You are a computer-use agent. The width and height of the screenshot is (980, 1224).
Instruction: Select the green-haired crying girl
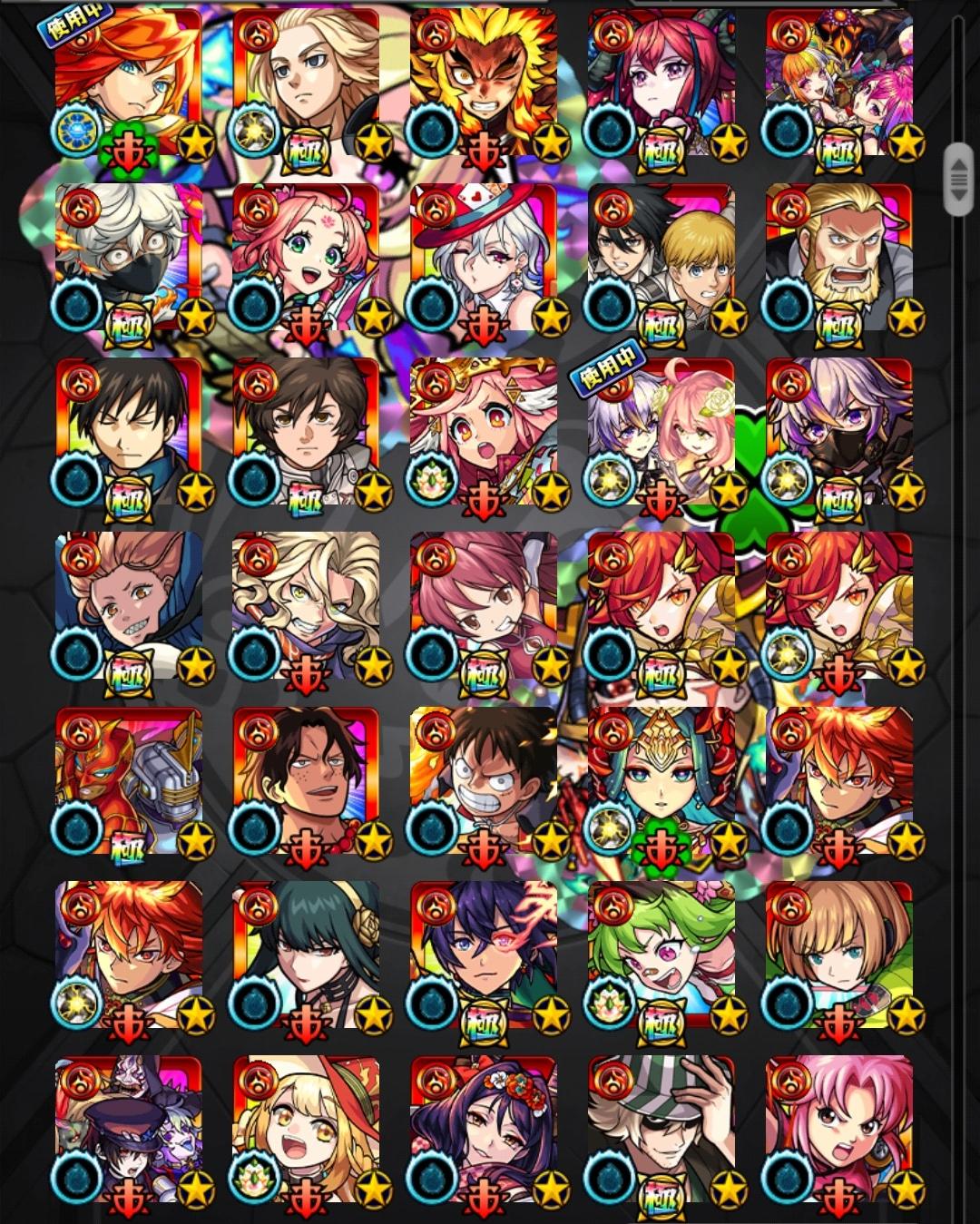pyautogui.click(x=661, y=955)
